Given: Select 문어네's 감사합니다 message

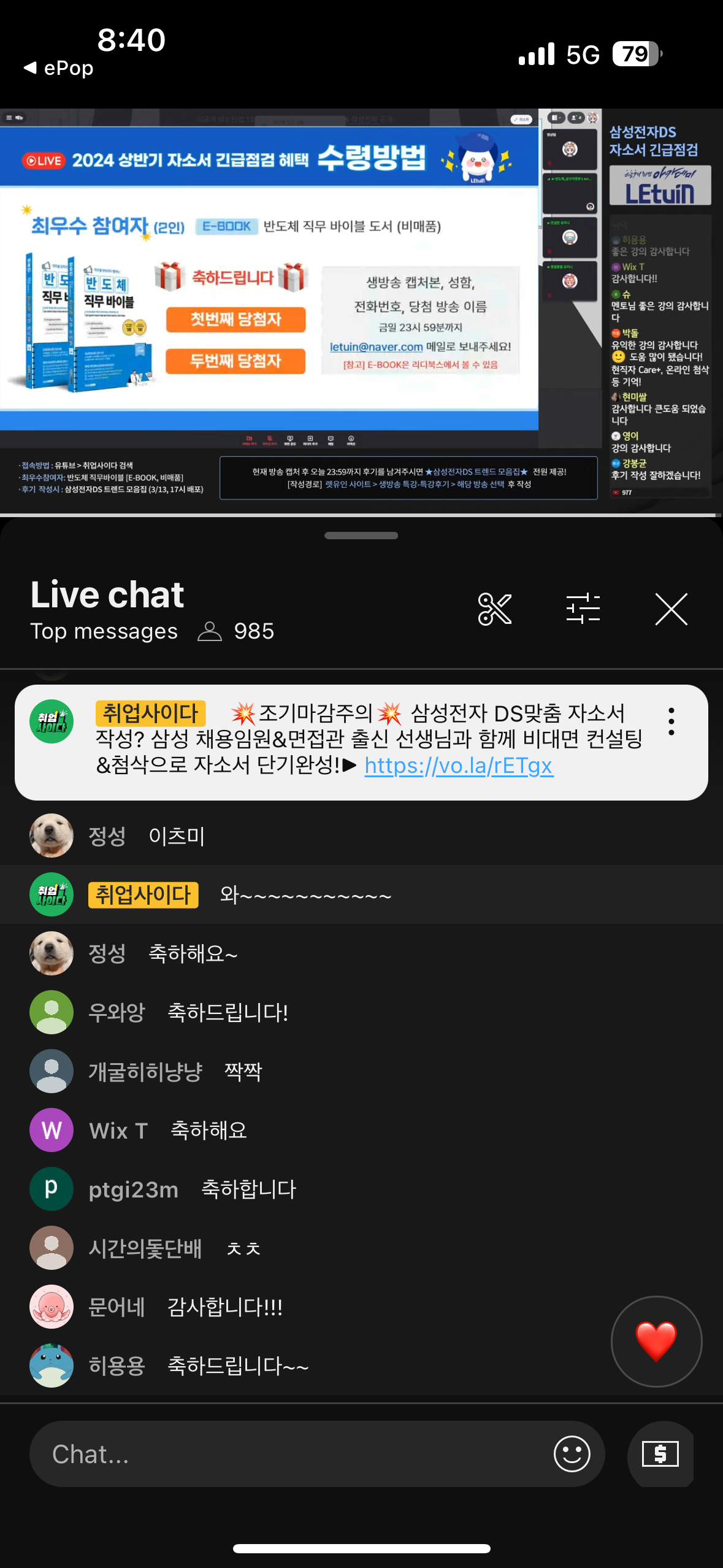Looking at the screenshot, I should [x=224, y=1307].
